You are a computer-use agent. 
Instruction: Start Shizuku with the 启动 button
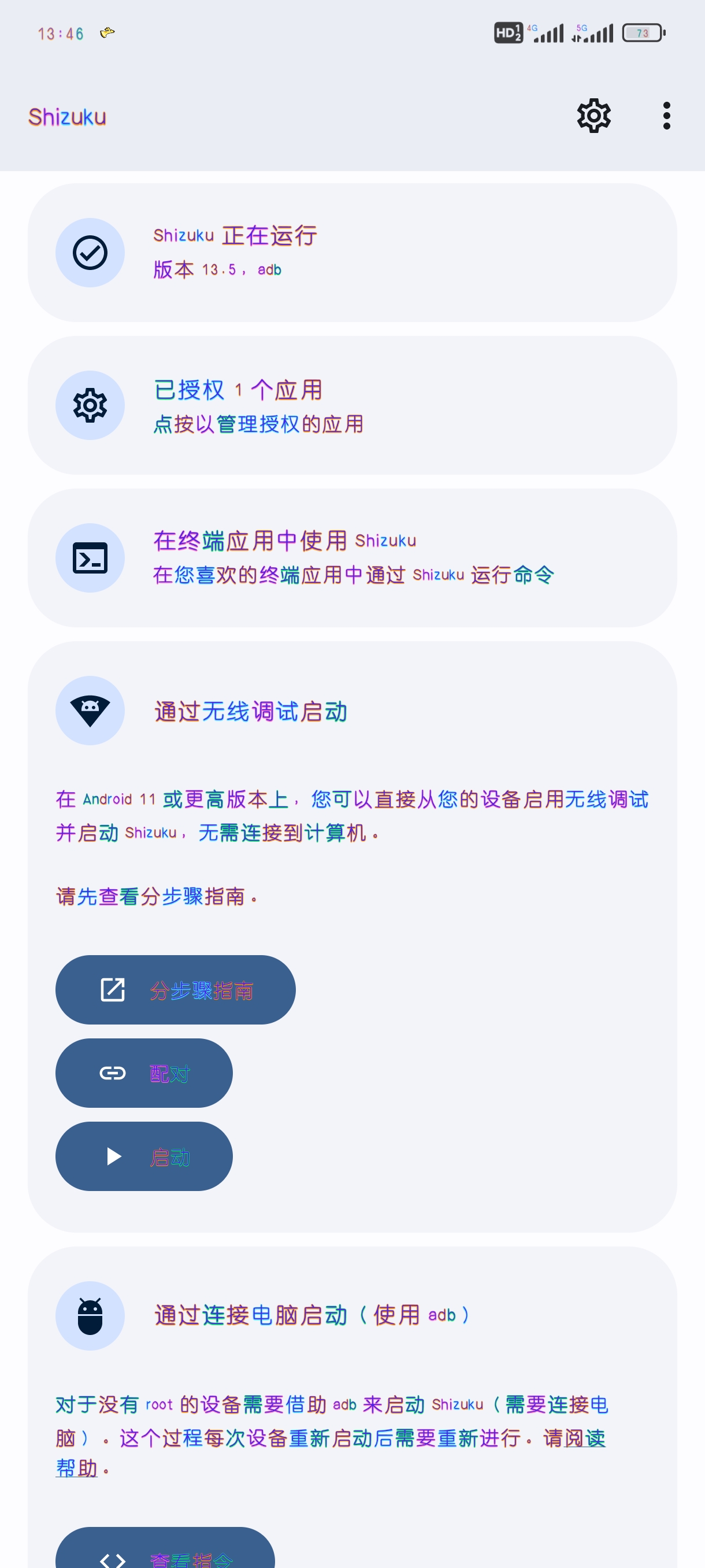(x=143, y=1156)
